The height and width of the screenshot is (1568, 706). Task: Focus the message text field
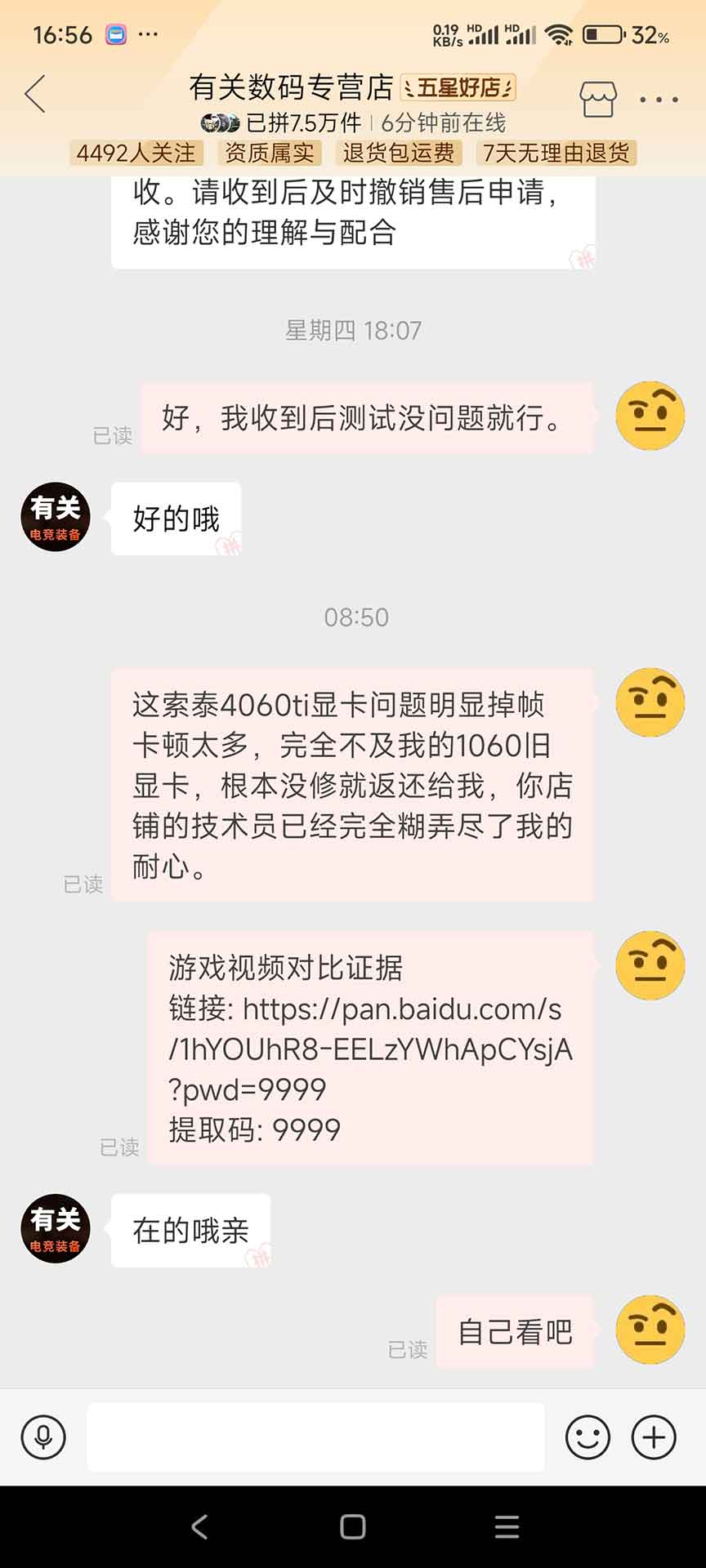(315, 1437)
